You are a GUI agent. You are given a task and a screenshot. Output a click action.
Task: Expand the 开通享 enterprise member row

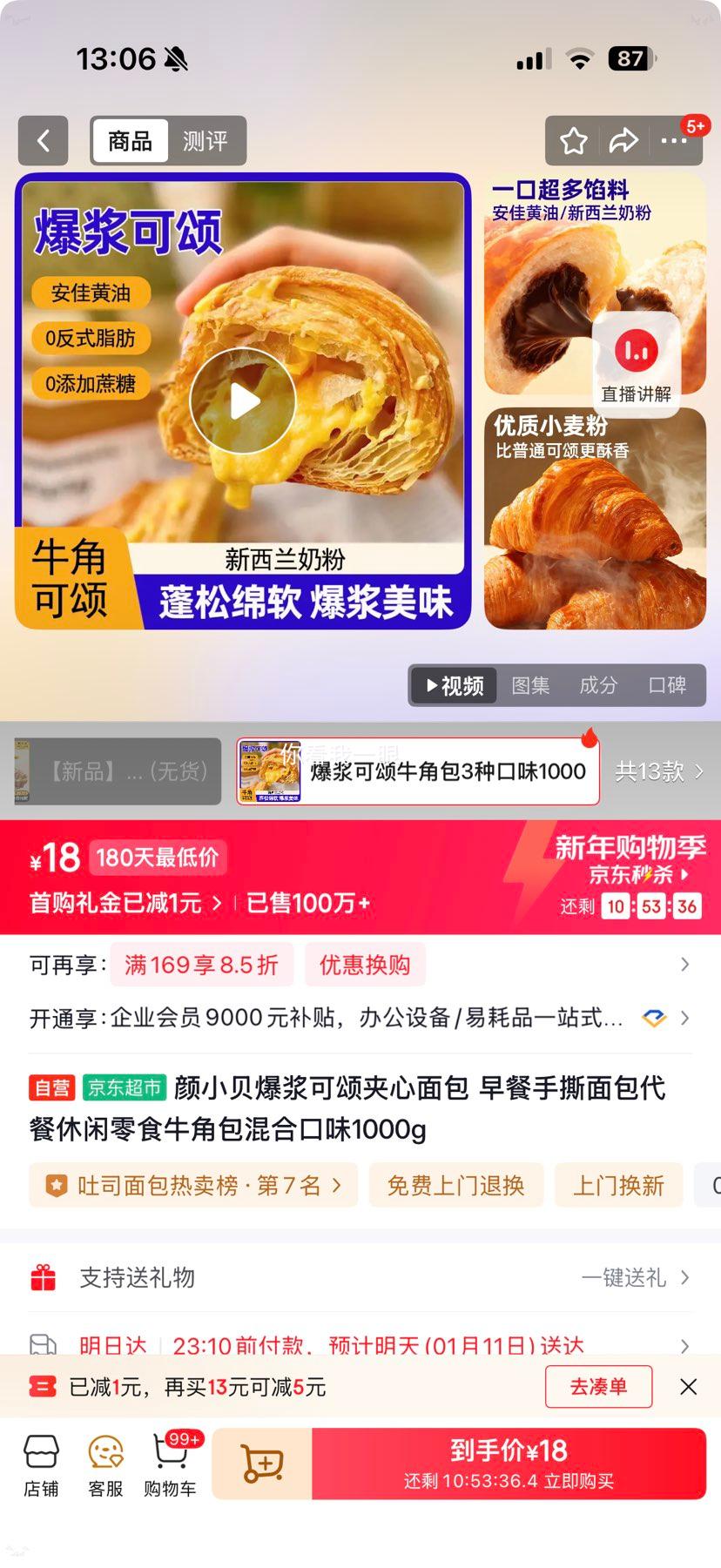[684, 1017]
